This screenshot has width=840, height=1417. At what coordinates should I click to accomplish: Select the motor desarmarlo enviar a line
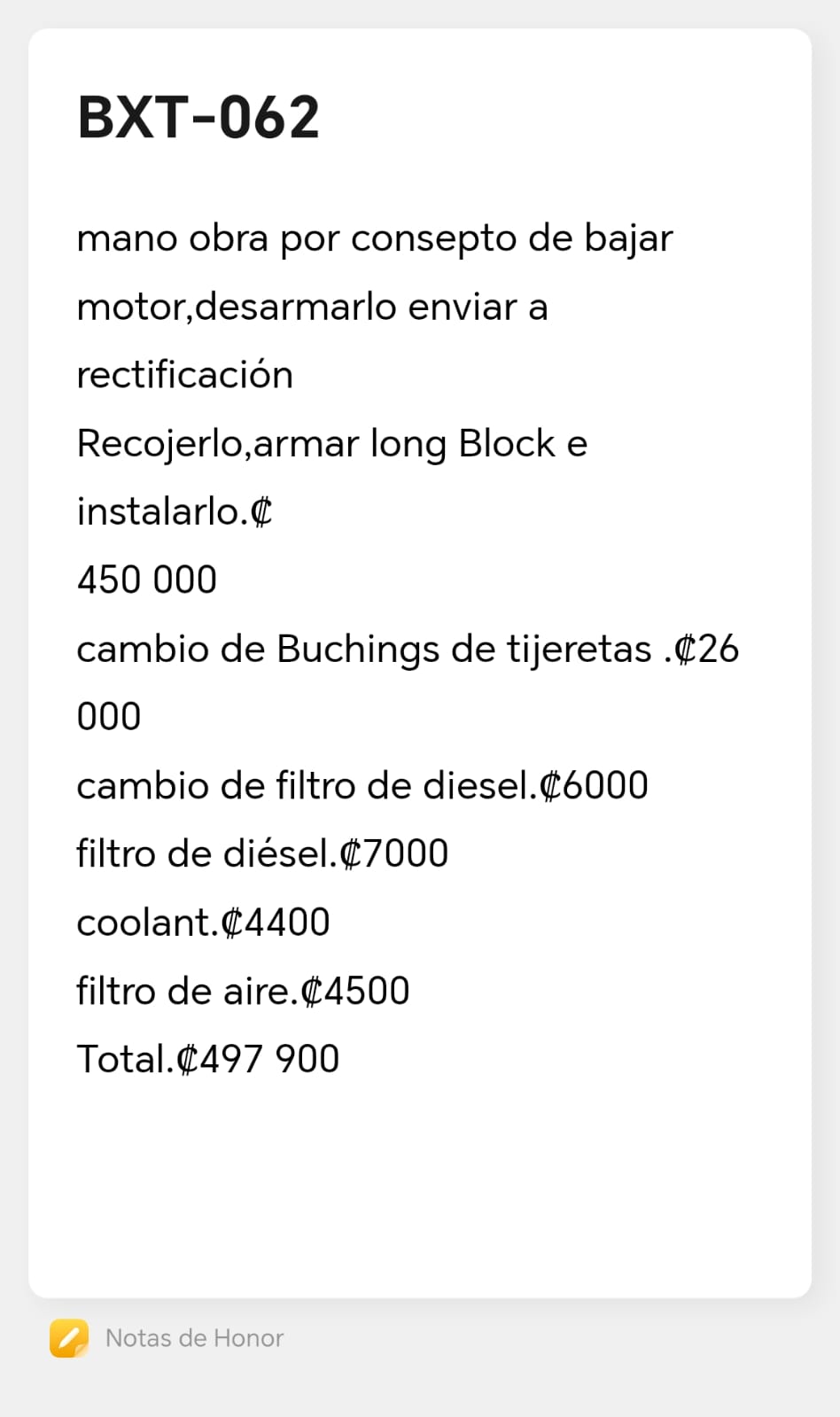(312, 306)
